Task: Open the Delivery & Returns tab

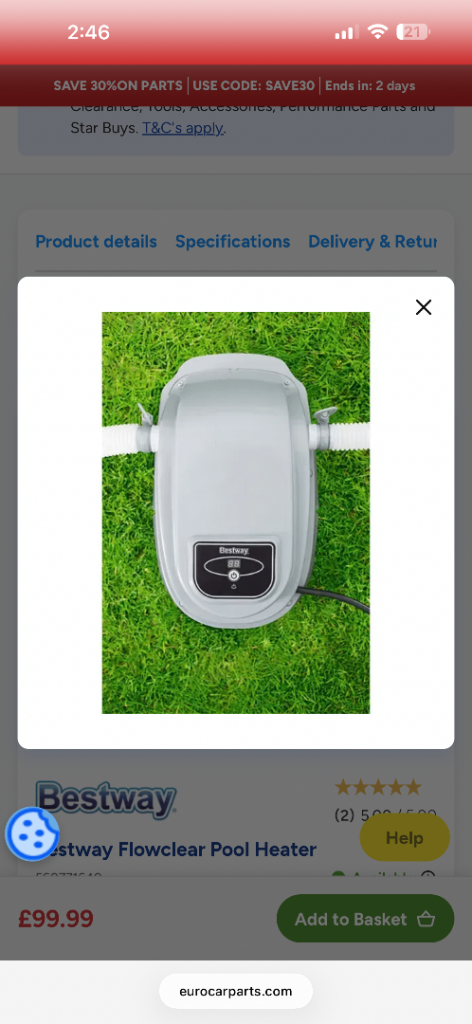Action: coord(372,242)
